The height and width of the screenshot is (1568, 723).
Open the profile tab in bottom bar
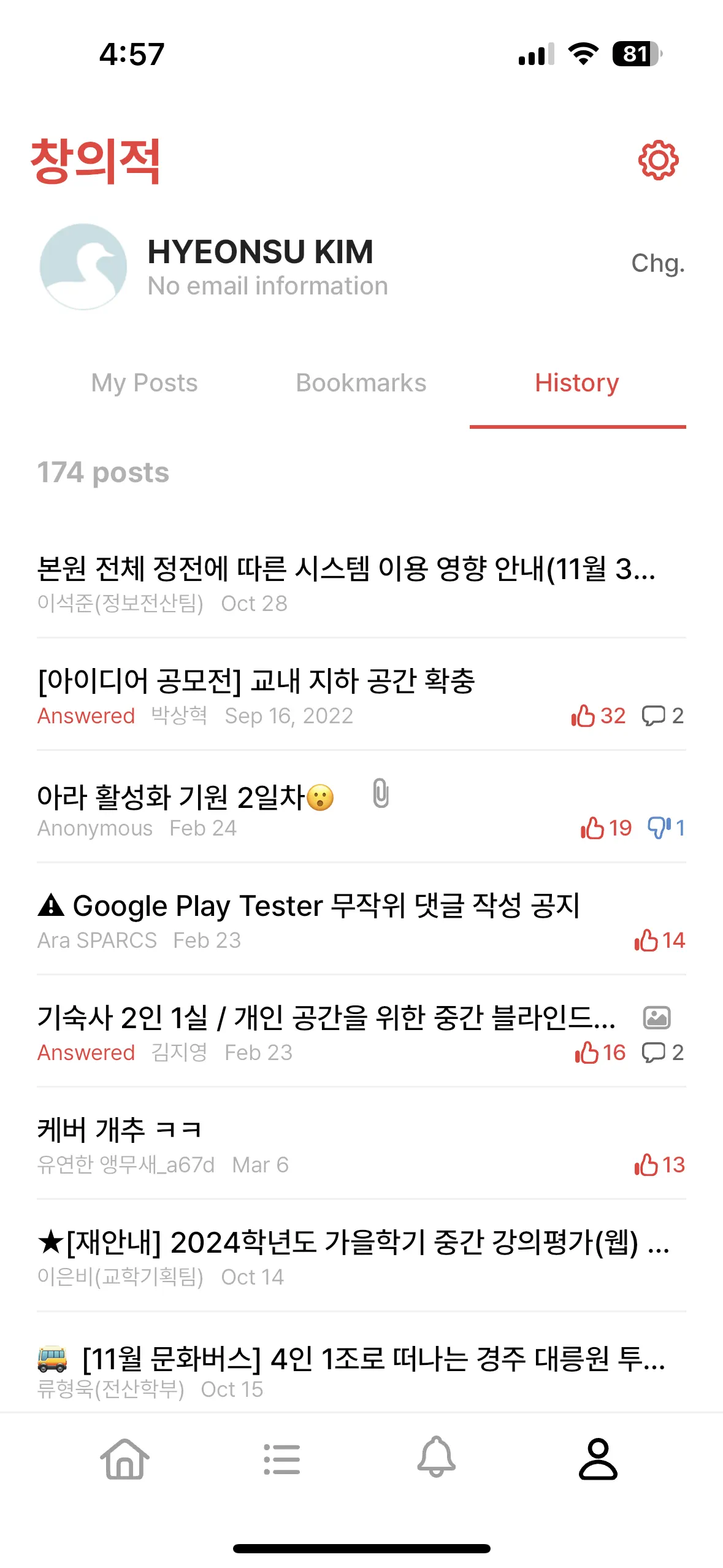click(598, 1459)
